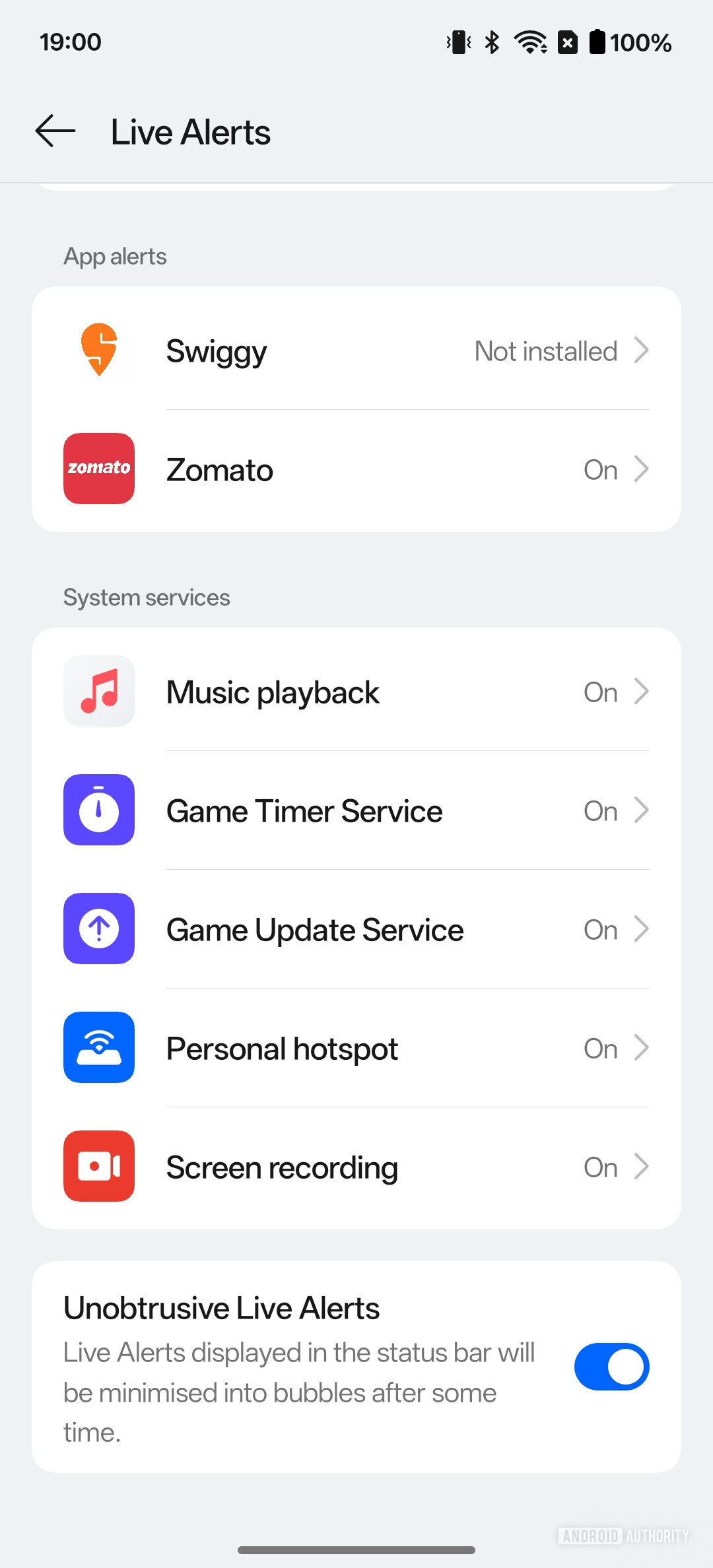Tap the Screen recording row
713x1568 pixels.
356,1167
